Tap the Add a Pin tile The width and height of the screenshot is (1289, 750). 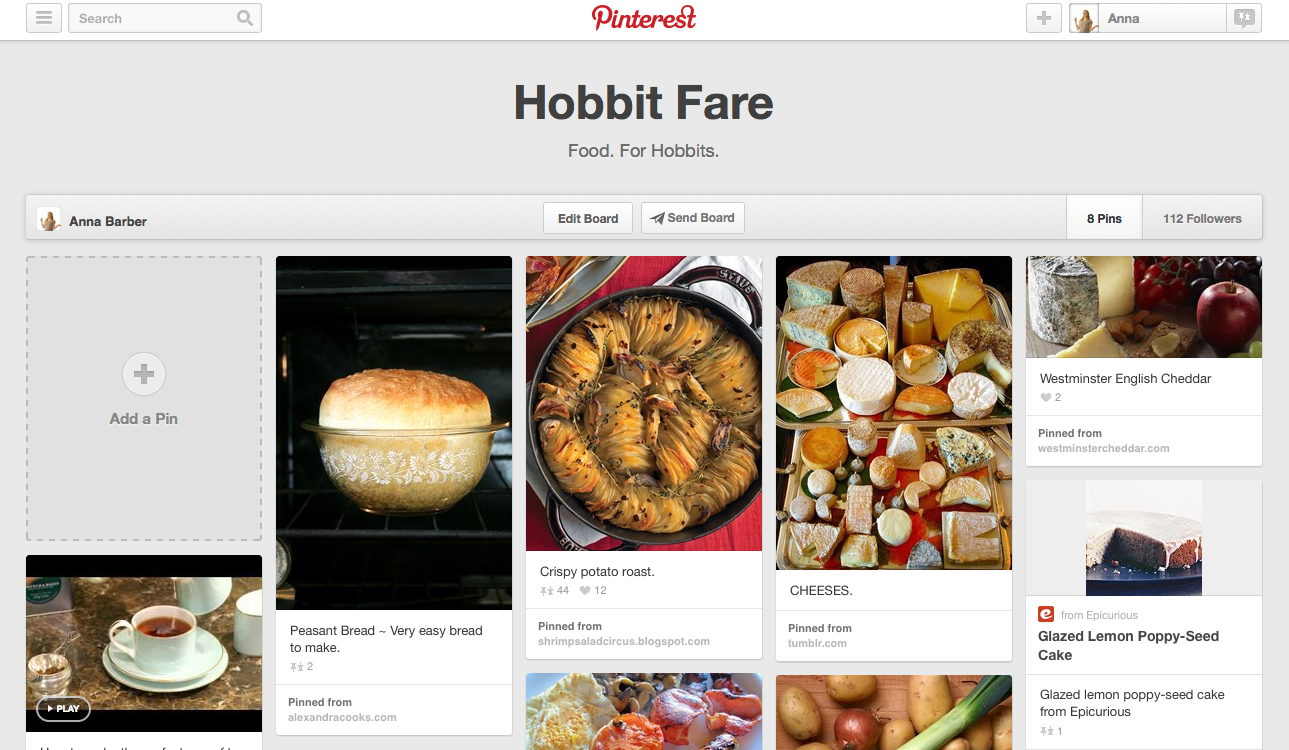(x=144, y=398)
